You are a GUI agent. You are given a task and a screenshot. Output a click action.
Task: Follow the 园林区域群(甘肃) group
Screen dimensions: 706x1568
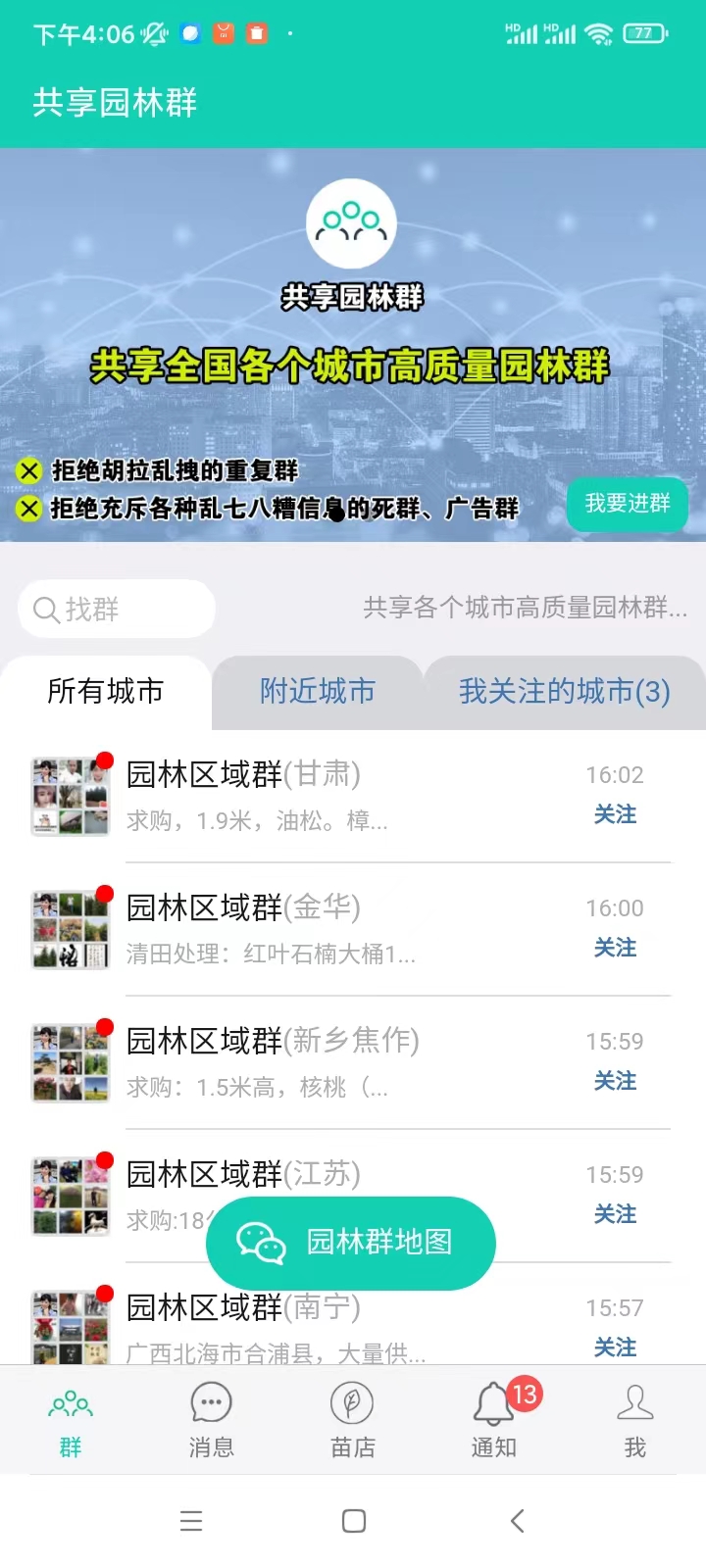pos(615,814)
